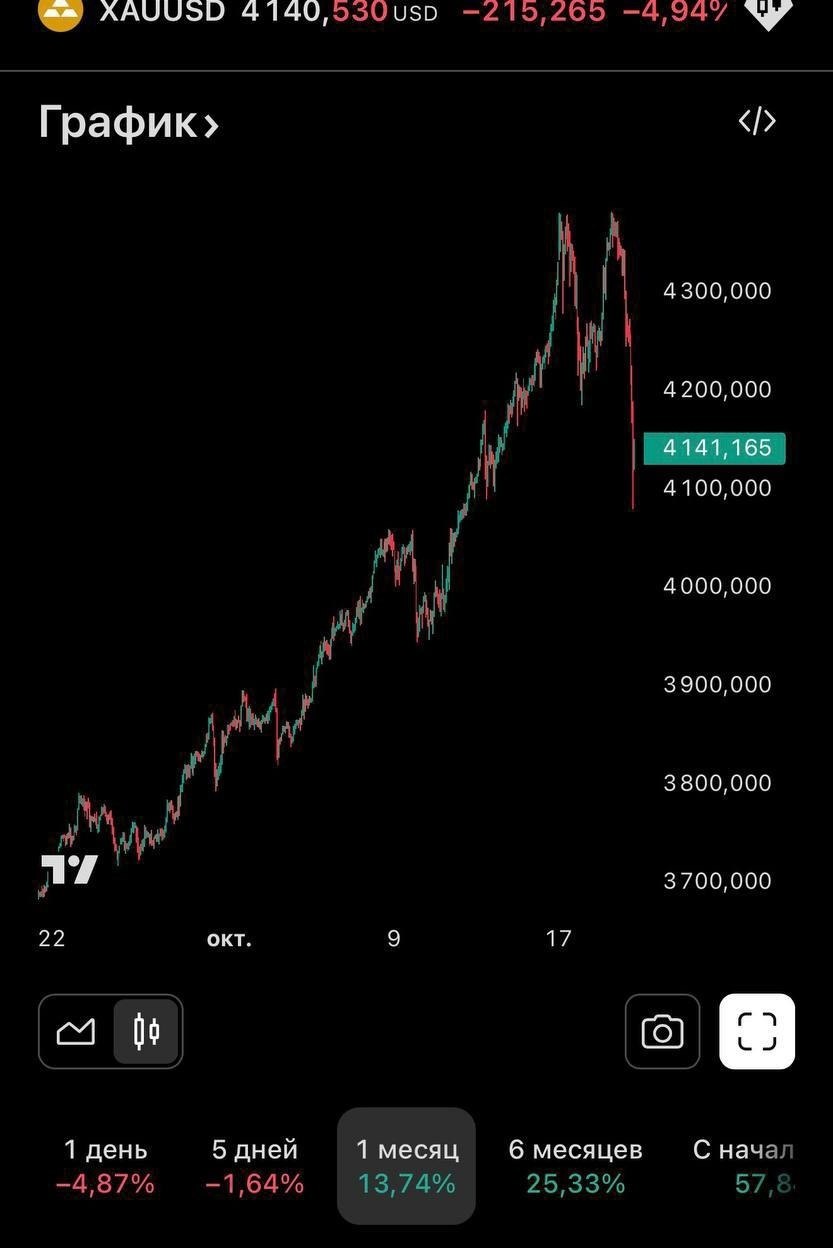
Task: Expand chart to fullscreen
Action: pyautogui.click(x=757, y=1031)
